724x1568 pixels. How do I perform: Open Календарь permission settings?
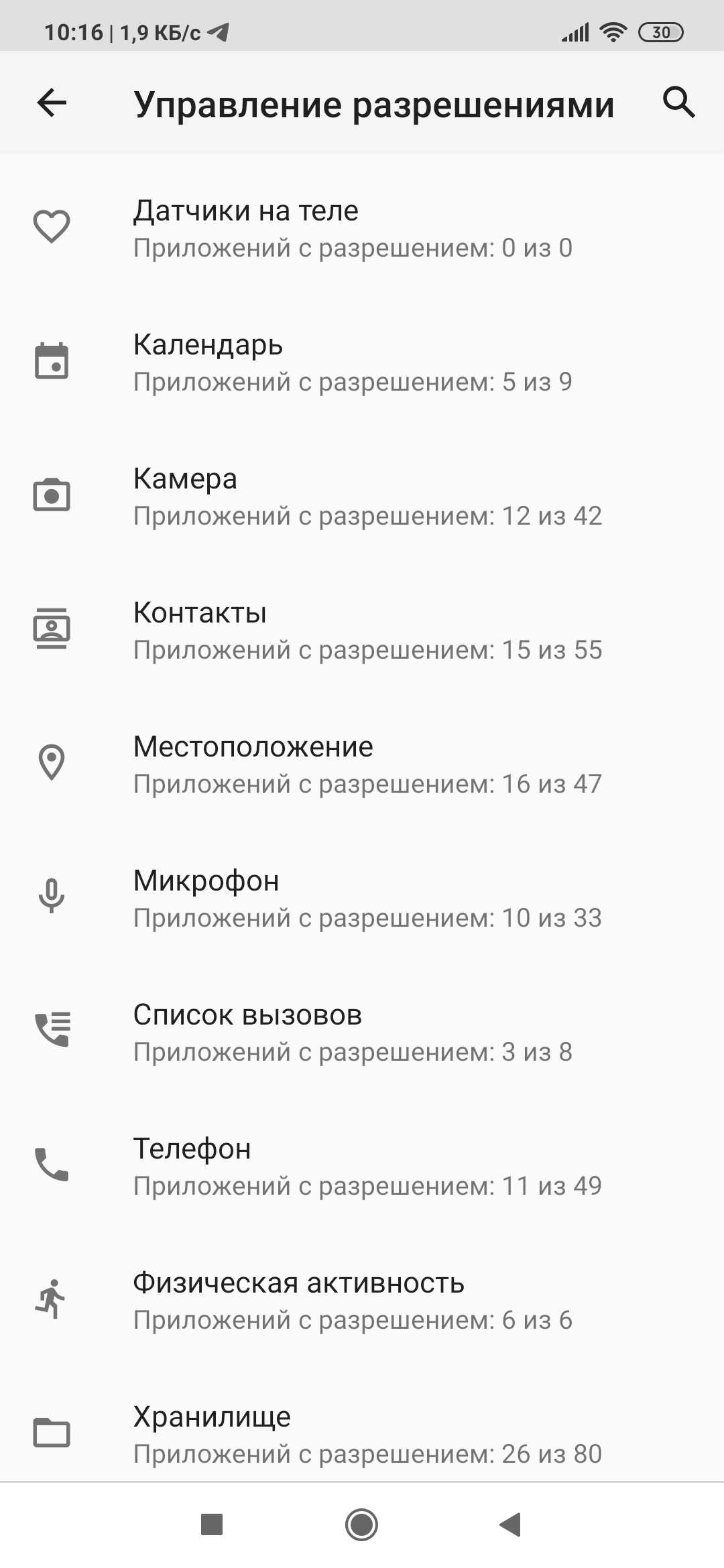[x=362, y=362]
